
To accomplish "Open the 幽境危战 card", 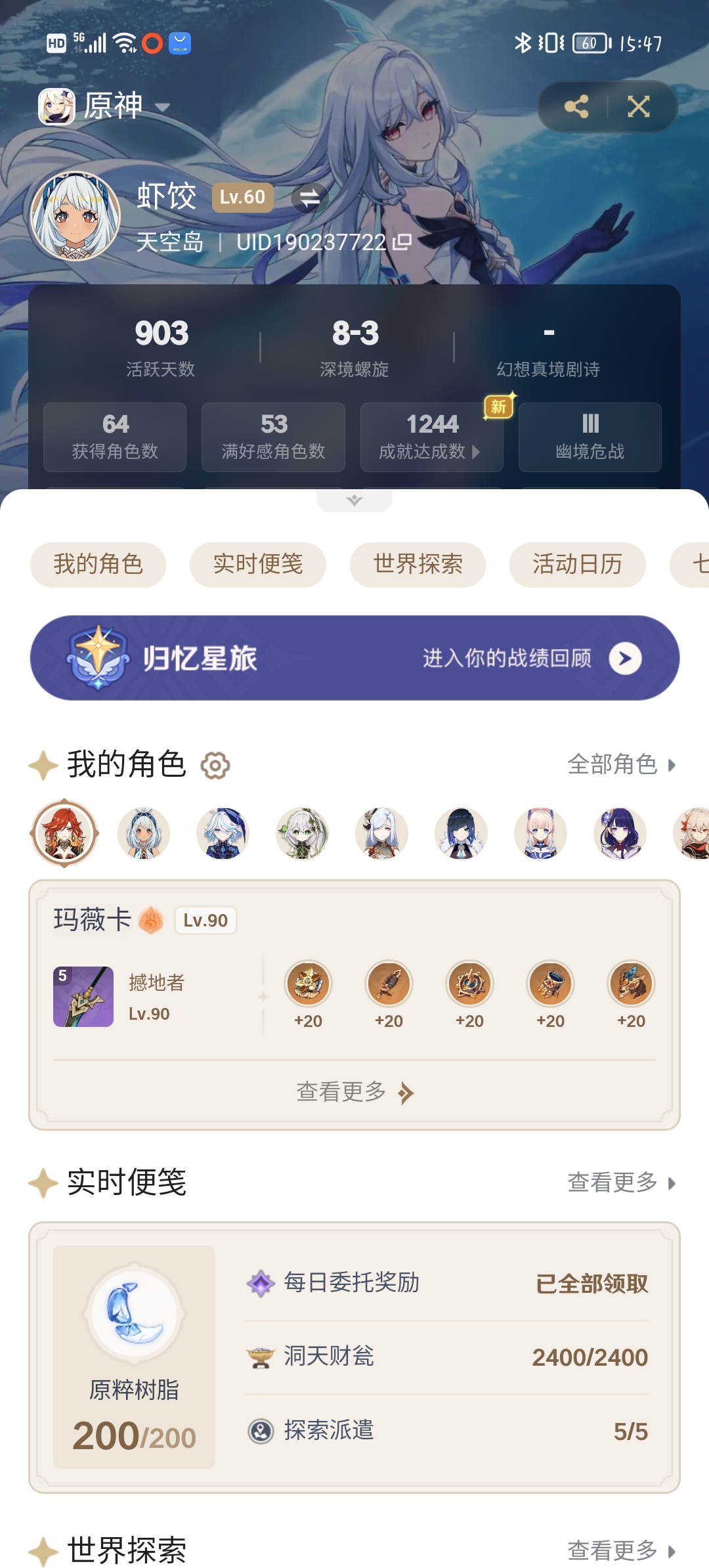I will click(x=590, y=437).
